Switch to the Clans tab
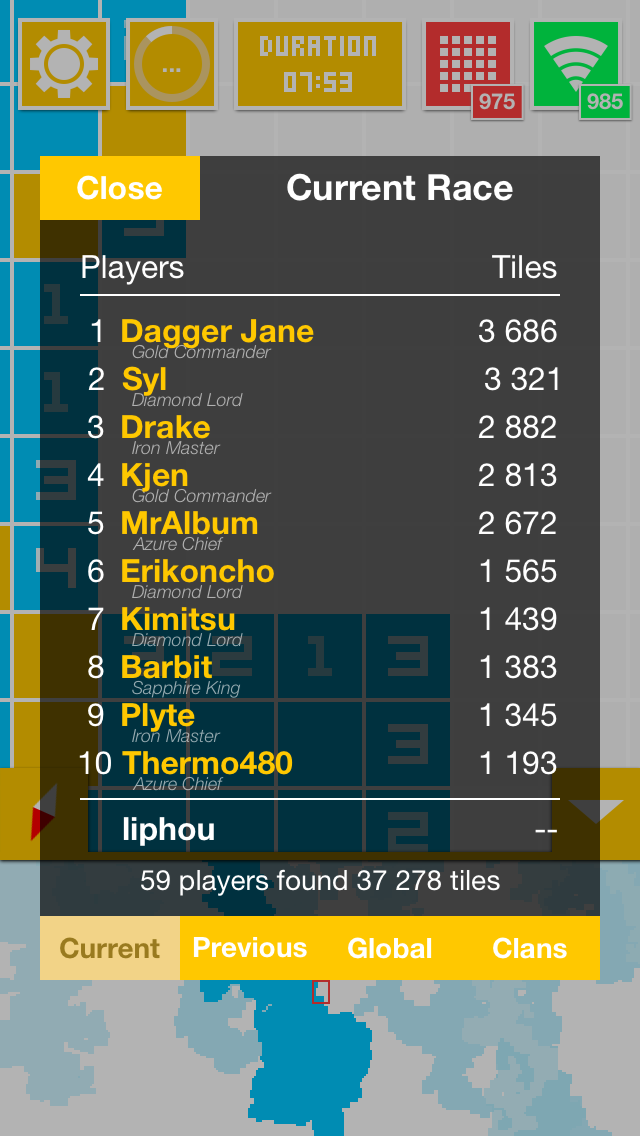Screen dimensions: 640x1136 (x=529, y=948)
